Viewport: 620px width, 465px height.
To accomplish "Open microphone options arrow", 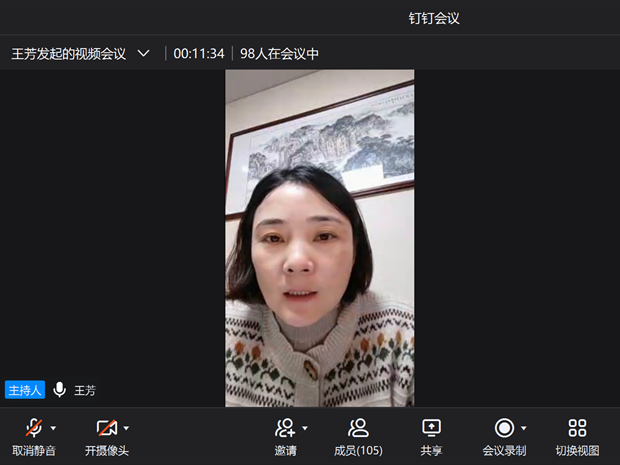I will tap(53, 428).
